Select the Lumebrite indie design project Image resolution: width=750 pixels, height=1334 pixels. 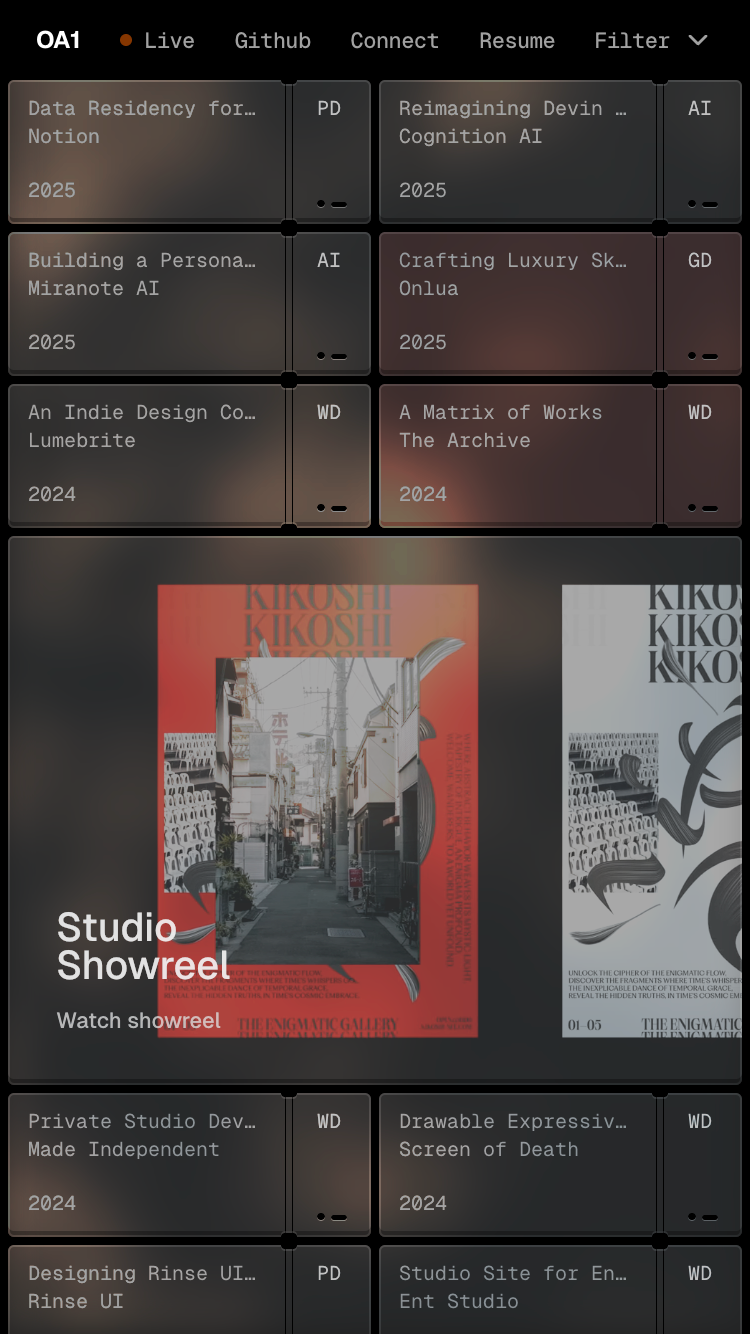coord(148,456)
